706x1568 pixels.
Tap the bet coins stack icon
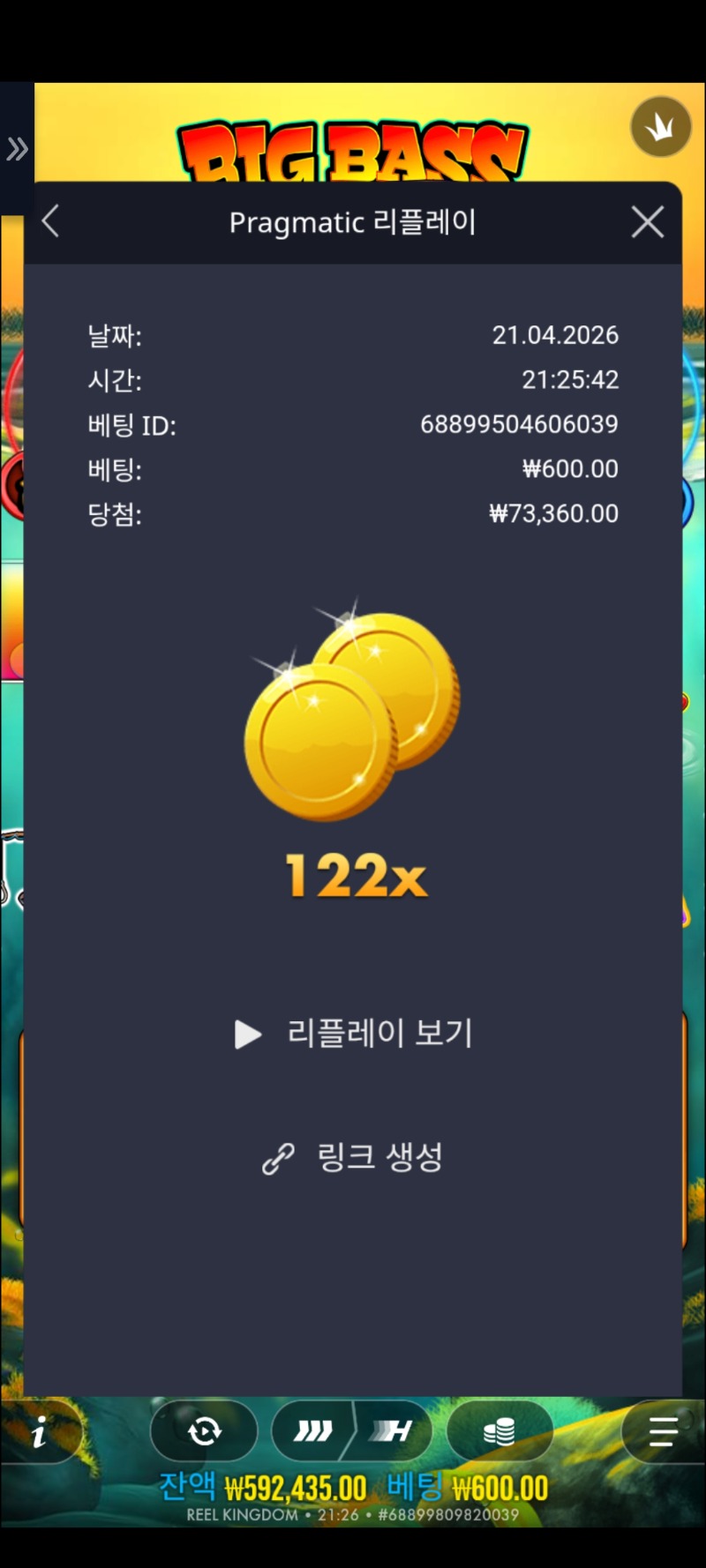(499, 1430)
